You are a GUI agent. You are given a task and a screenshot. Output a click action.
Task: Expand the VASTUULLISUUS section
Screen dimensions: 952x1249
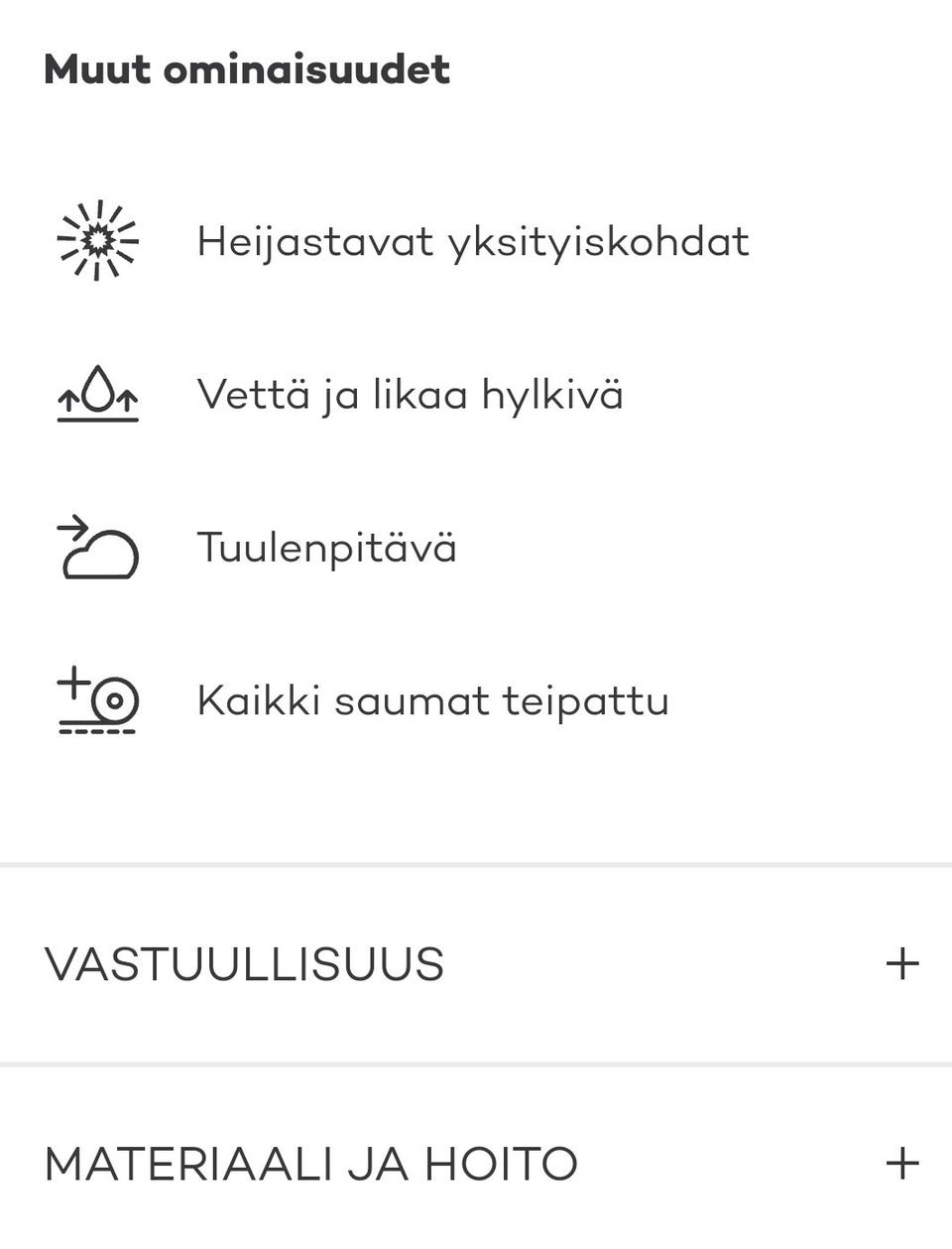476,962
